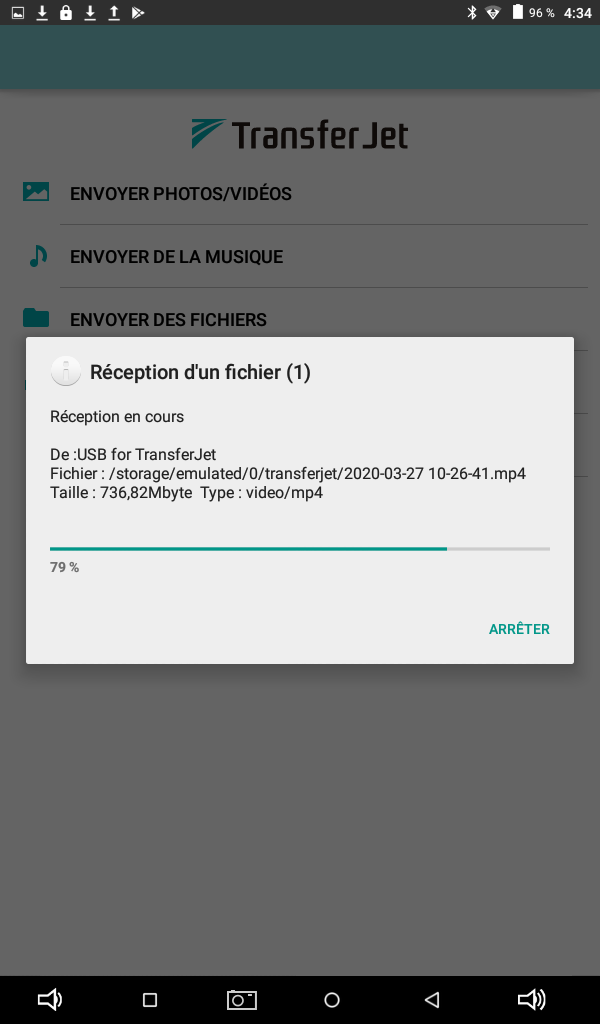
Task: Raise volume with the right speaker icon
Action: tap(531, 999)
